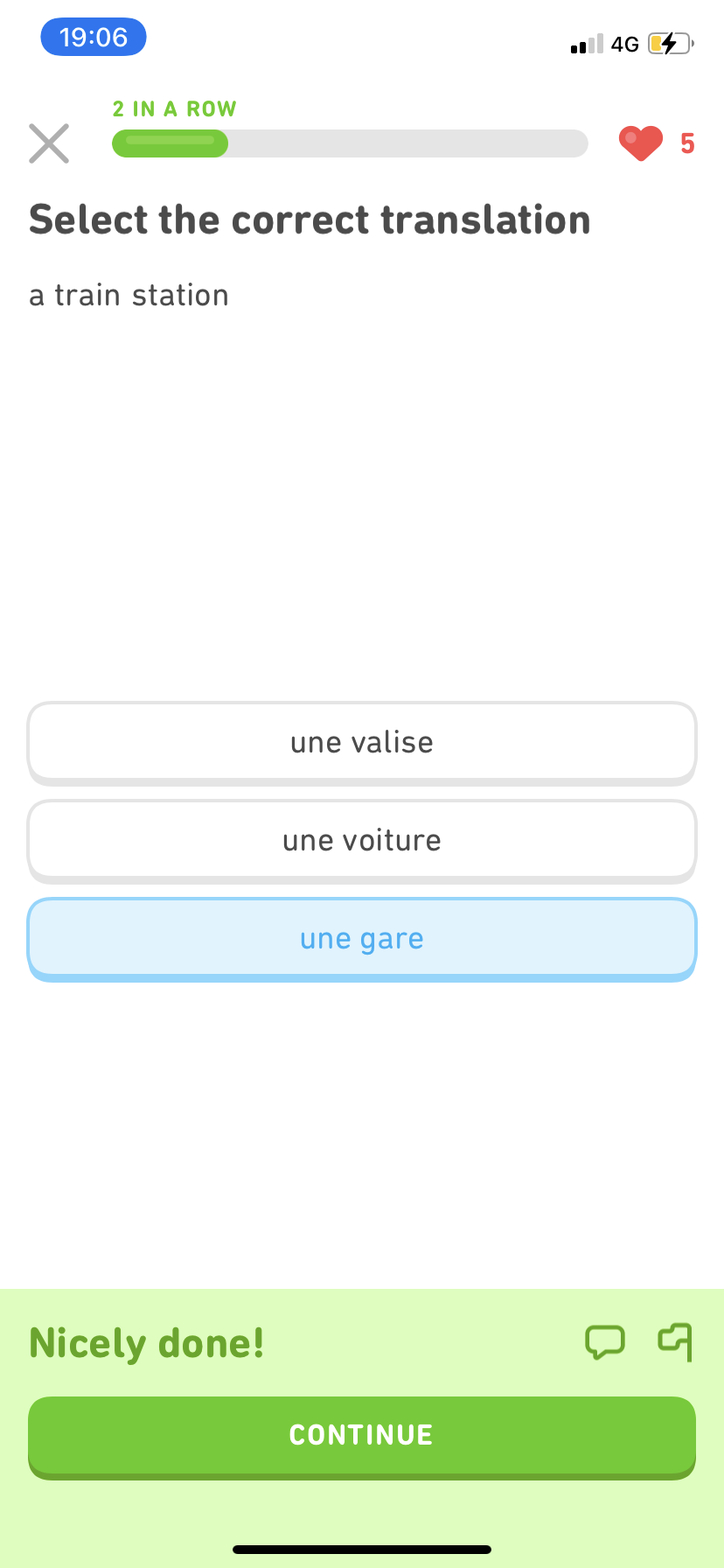724x1568 pixels.
Task: Click the X to exit the lesson
Action: 48,143
